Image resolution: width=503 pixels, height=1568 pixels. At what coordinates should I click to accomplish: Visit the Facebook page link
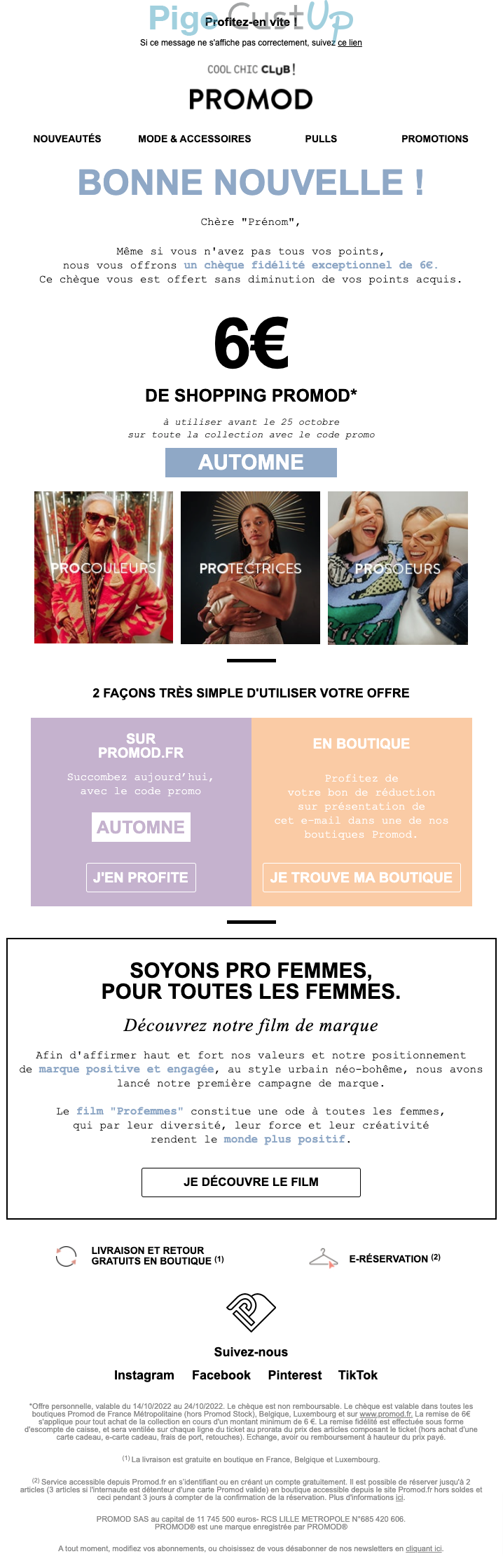pos(221,1375)
